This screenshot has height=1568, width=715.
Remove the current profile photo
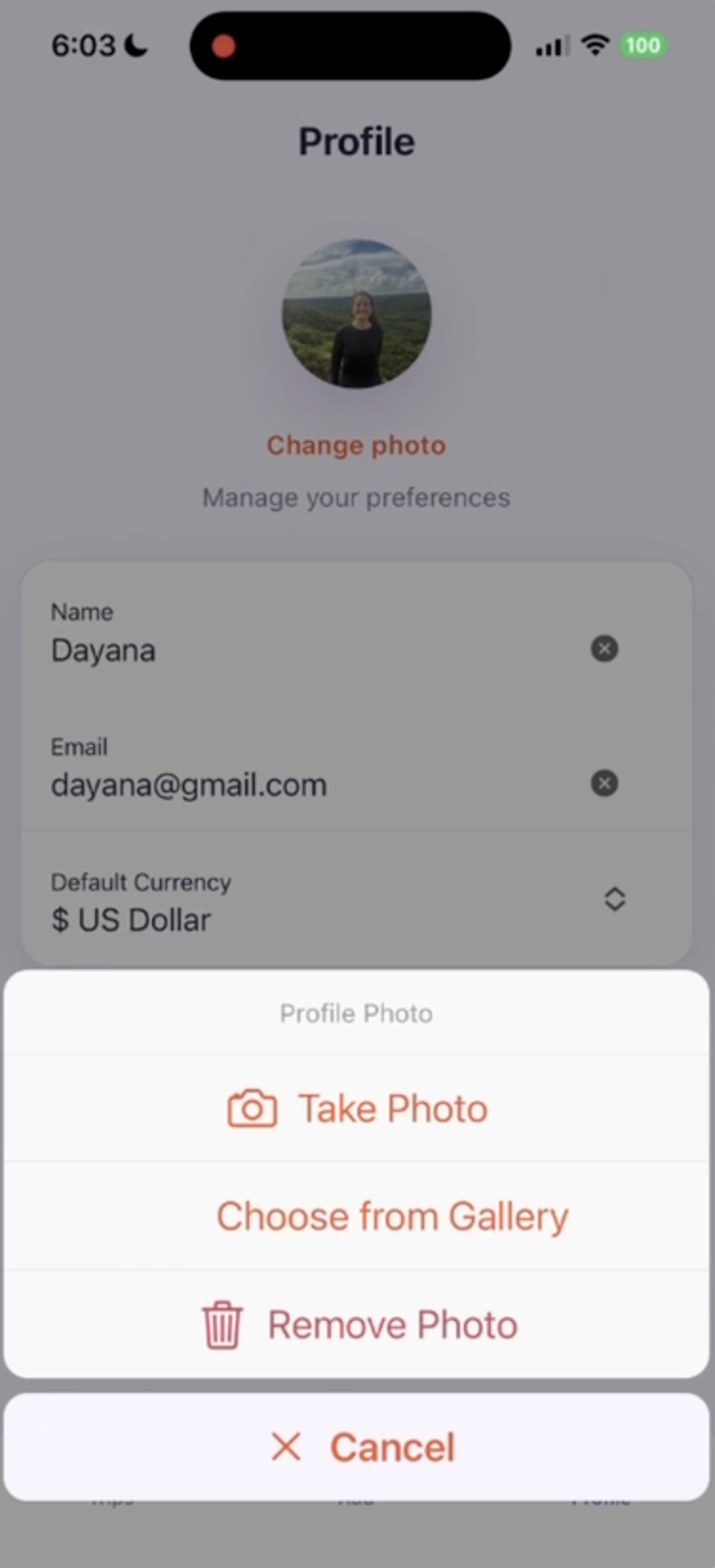pos(357,1325)
